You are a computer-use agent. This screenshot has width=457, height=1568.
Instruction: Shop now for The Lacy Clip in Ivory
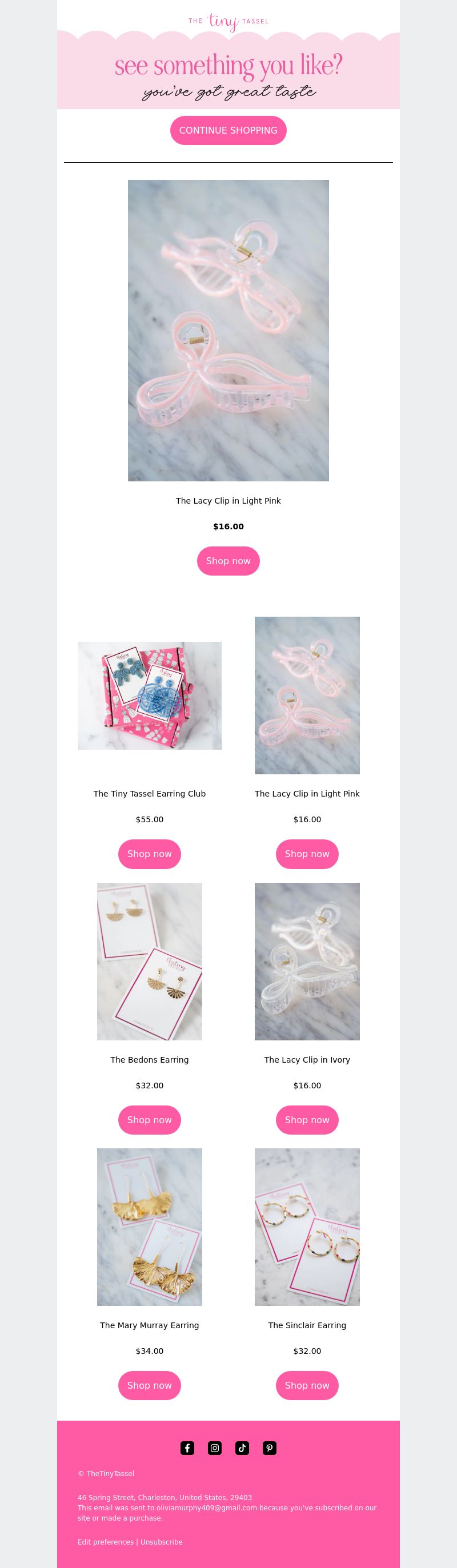pyautogui.click(x=307, y=1119)
